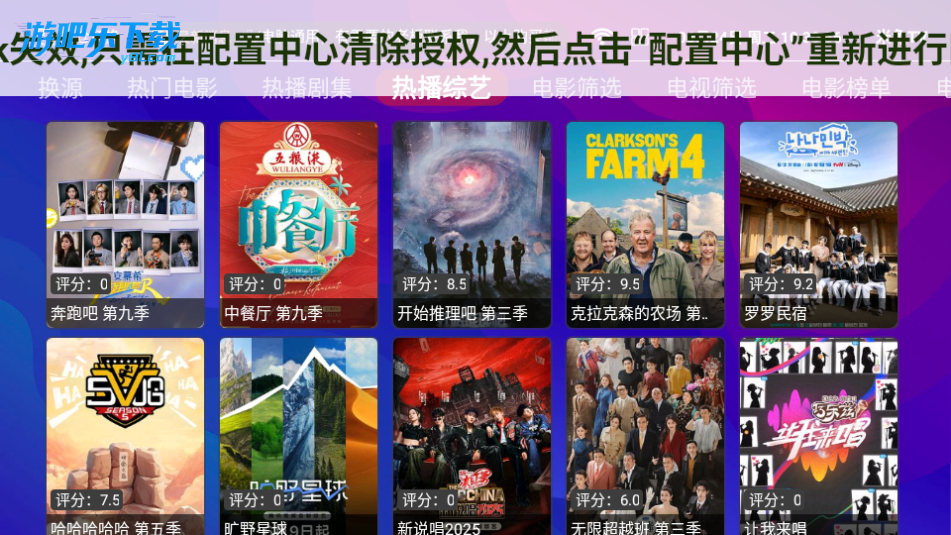Open 新说唱2025 show card
Viewport: 951px width, 535px height.
point(472,436)
